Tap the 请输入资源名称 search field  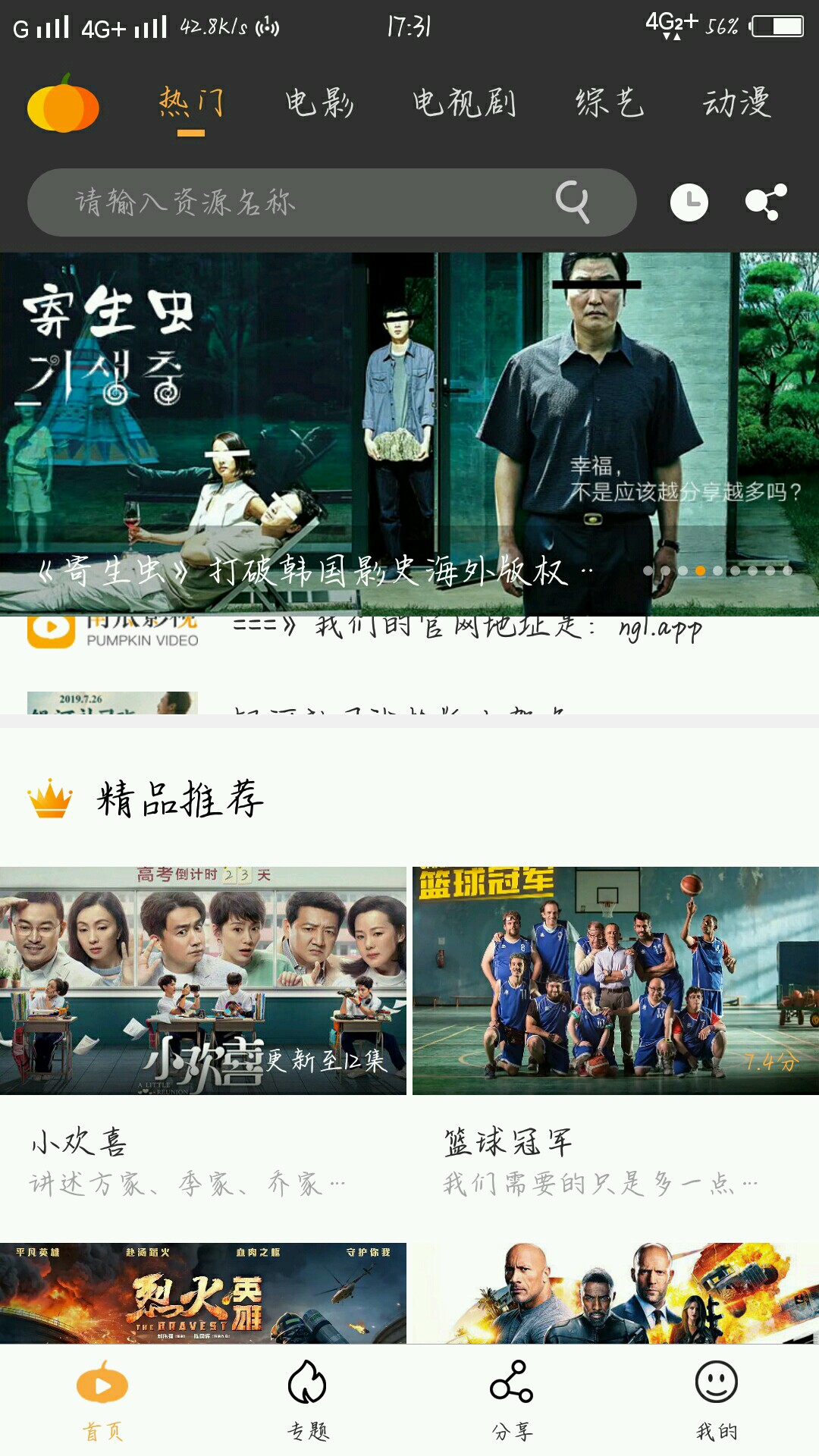[303, 202]
